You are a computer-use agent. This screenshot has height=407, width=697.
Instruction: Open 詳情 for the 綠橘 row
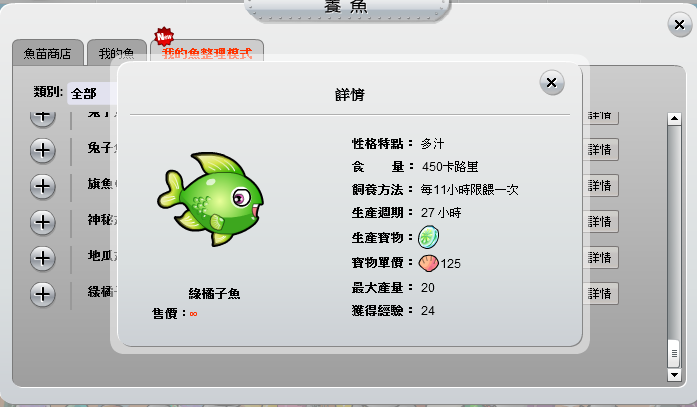tap(600, 294)
